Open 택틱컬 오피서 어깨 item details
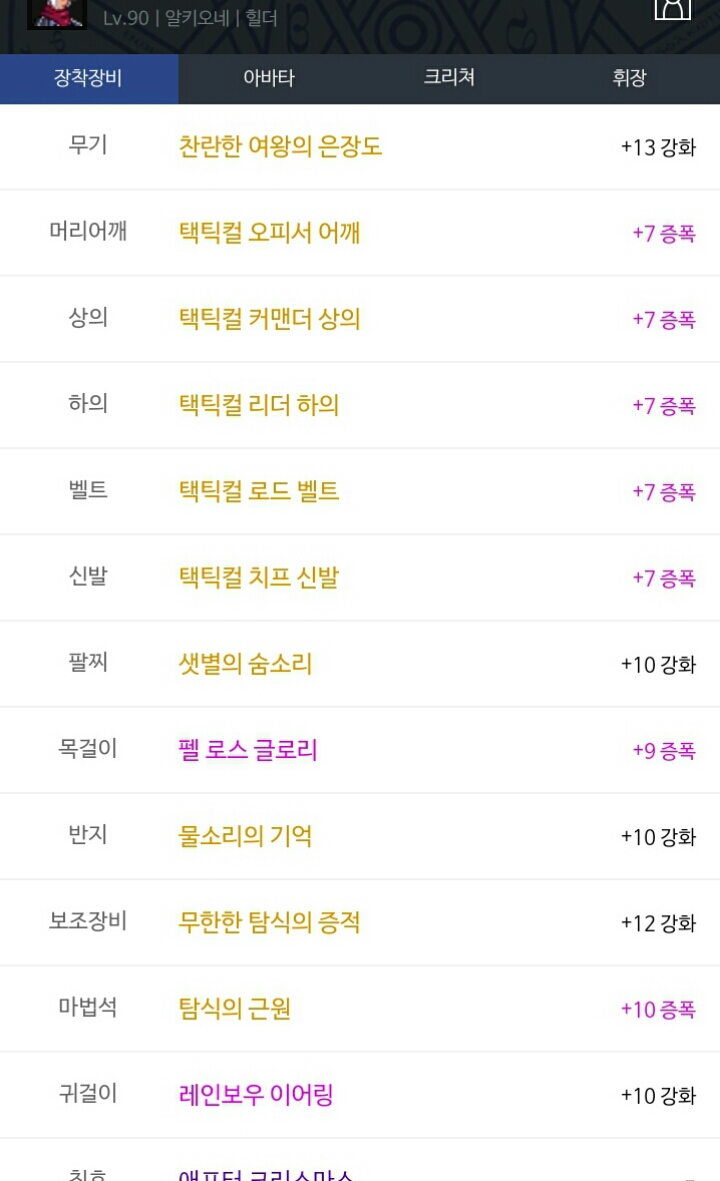This screenshot has height=1181, width=720. pyautogui.click(x=269, y=233)
